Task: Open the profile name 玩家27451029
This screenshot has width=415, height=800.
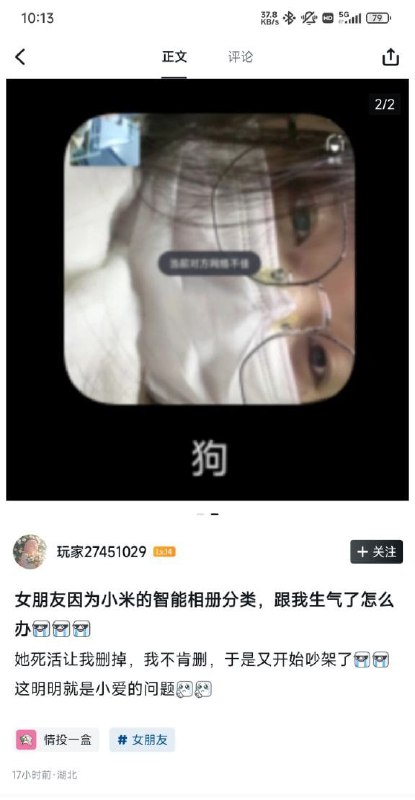Action: [102, 552]
